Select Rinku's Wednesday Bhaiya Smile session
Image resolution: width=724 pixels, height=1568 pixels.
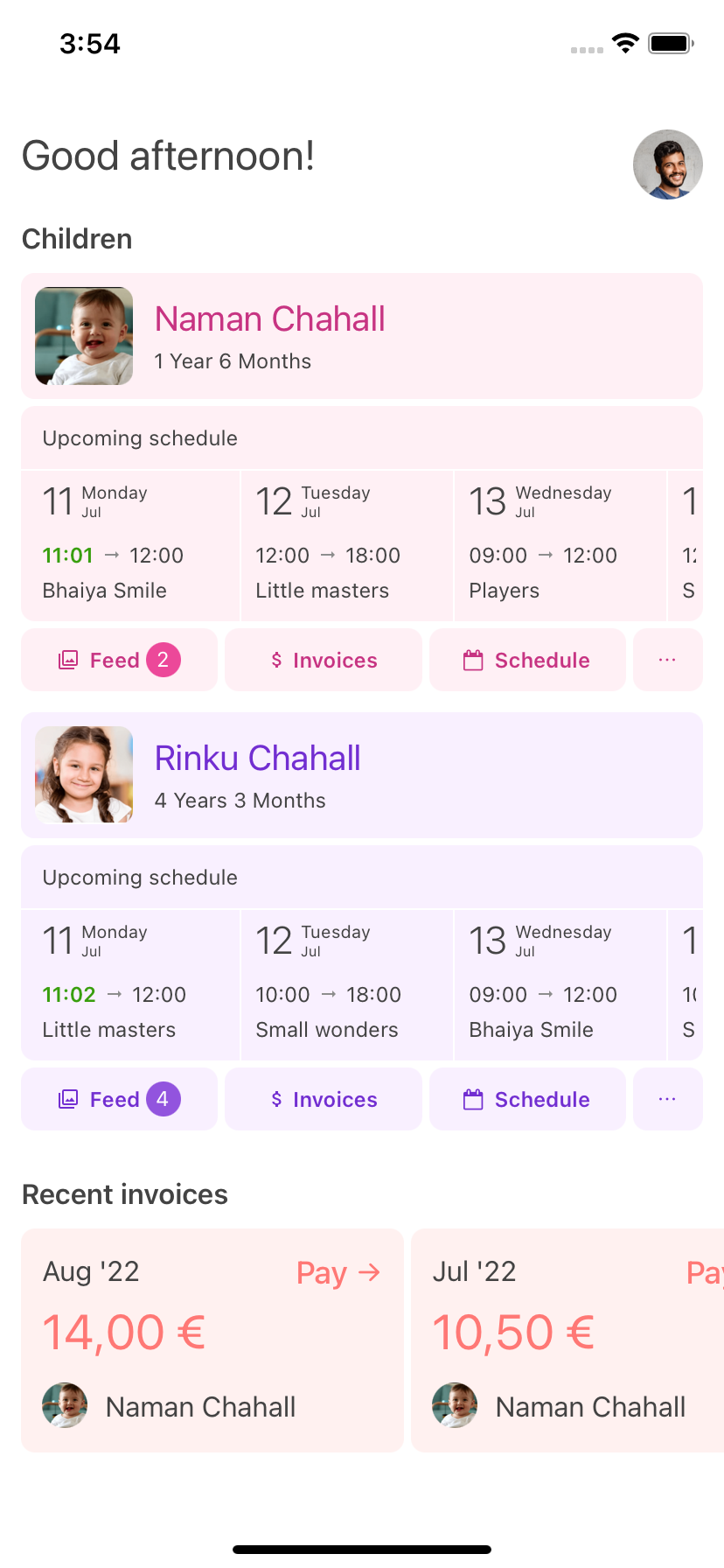(560, 985)
